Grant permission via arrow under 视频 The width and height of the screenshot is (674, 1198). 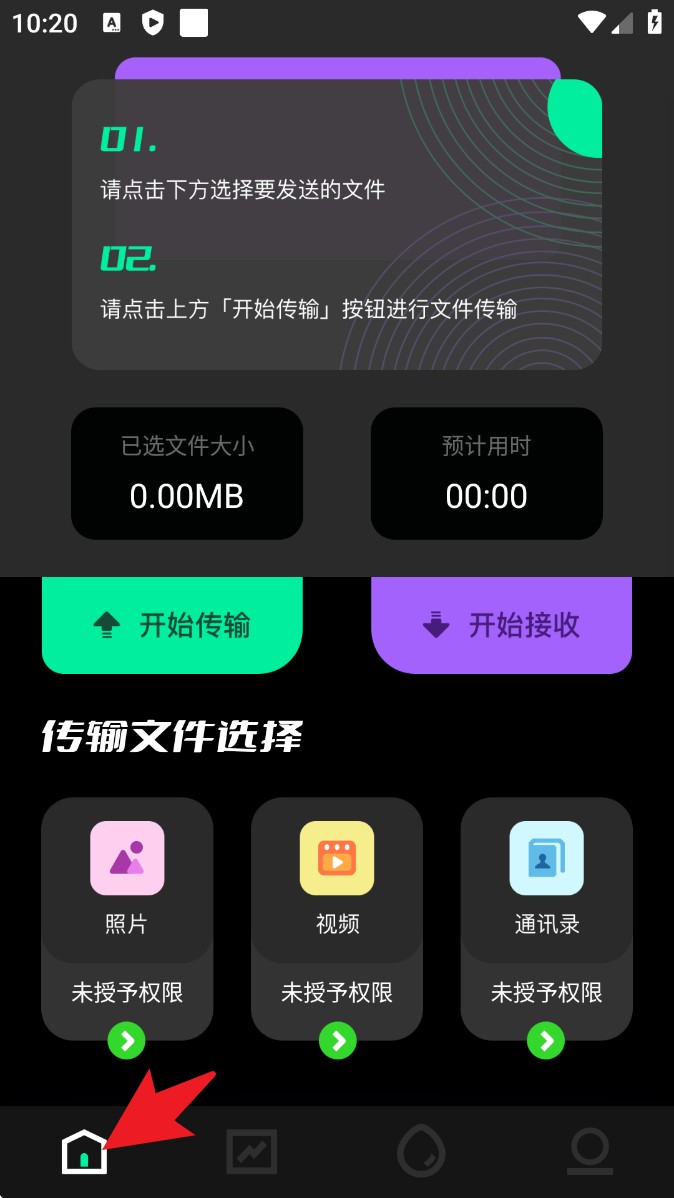[x=338, y=1041]
